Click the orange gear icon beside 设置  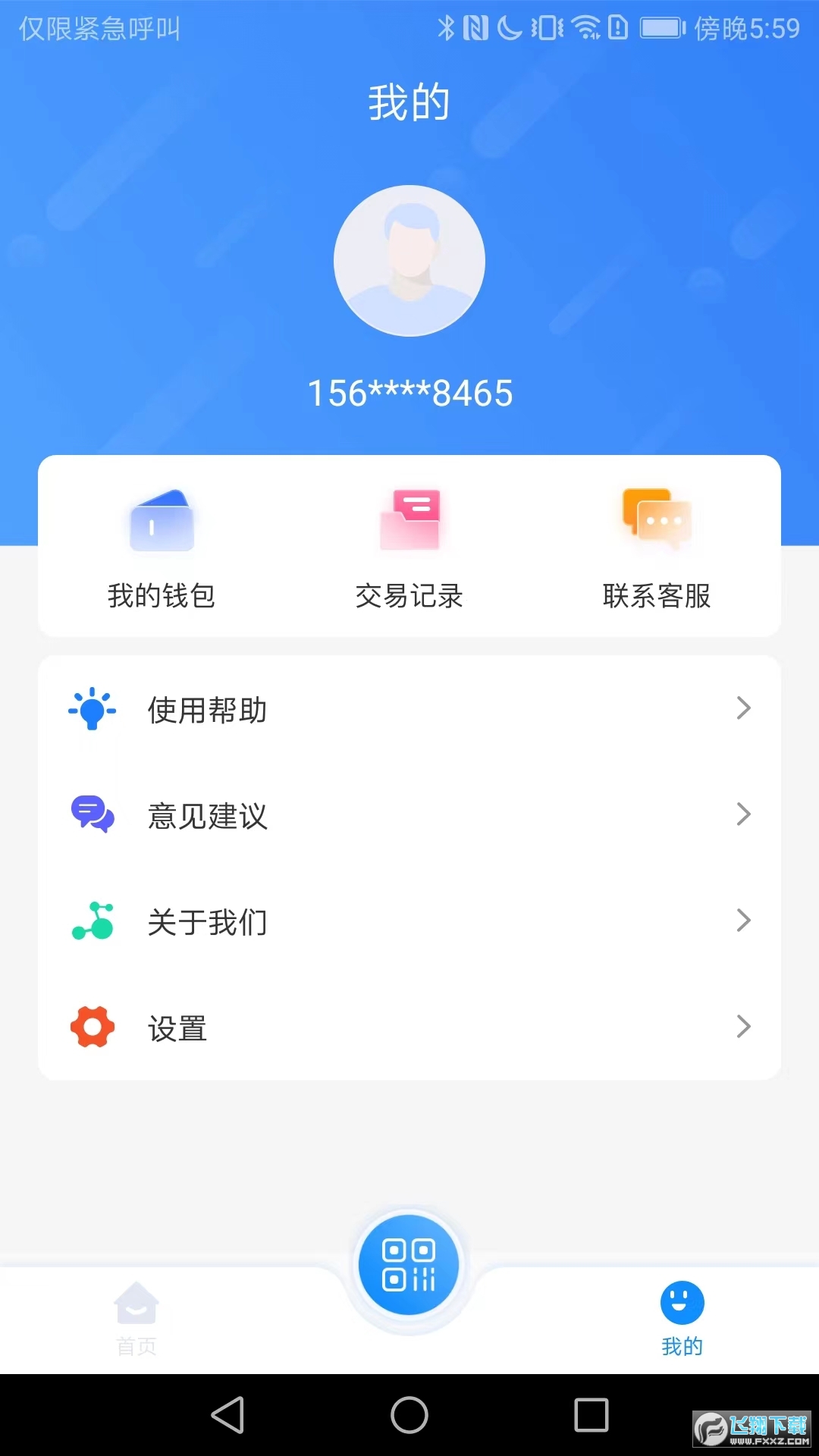(x=91, y=1027)
